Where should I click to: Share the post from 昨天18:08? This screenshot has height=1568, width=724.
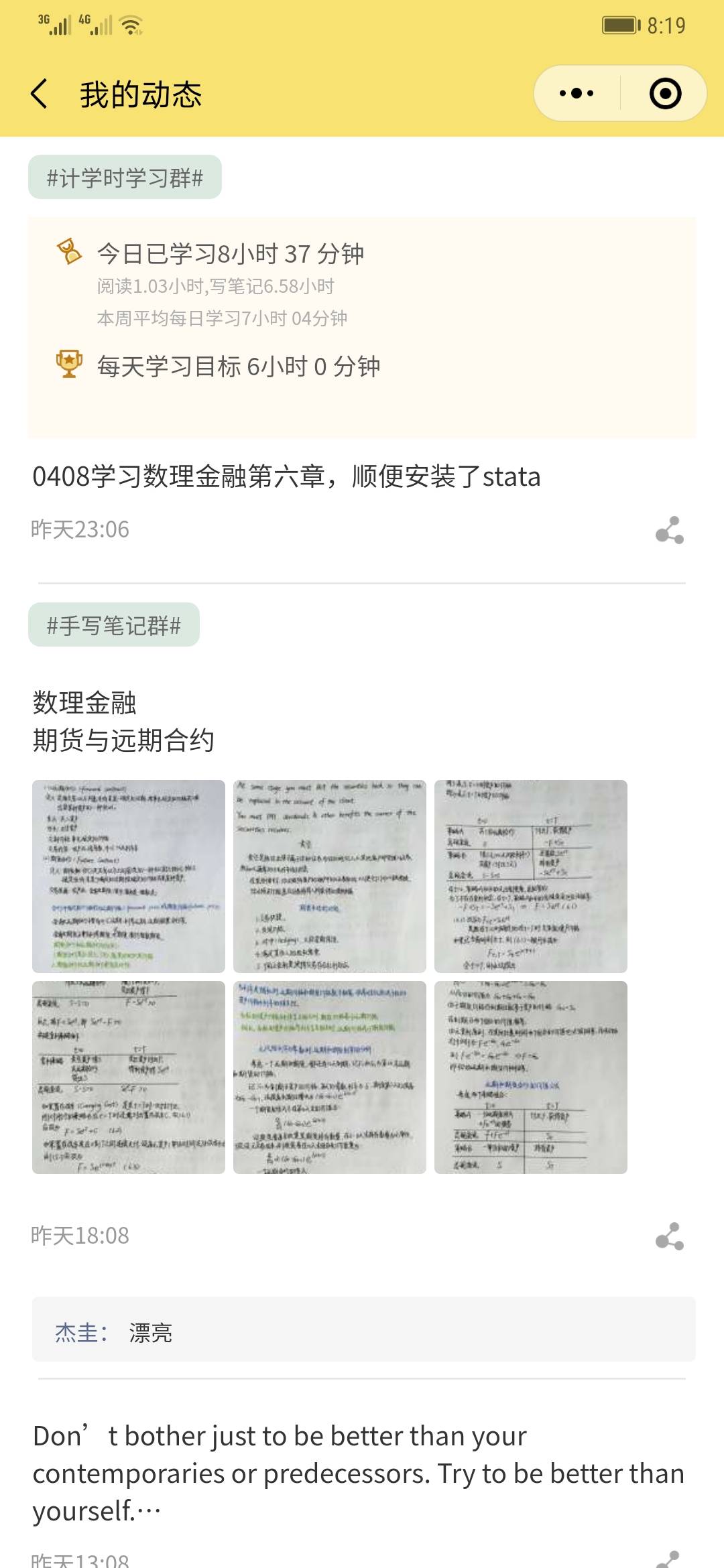(x=669, y=1236)
